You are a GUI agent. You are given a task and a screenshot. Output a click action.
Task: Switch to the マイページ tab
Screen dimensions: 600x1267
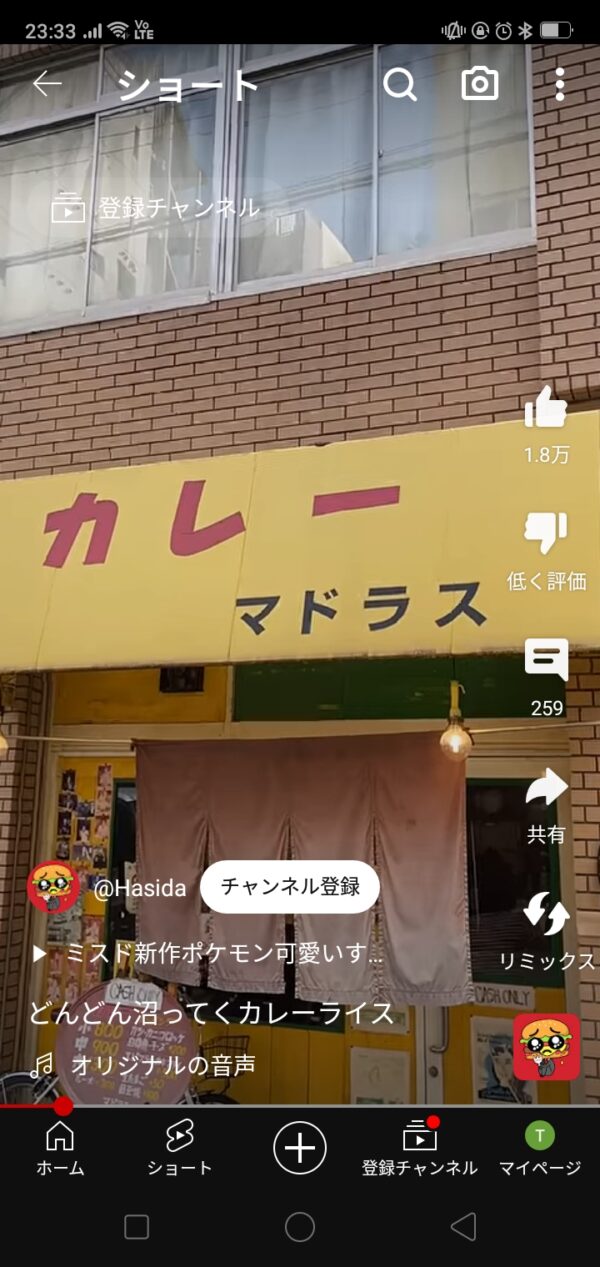[540, 1147]
